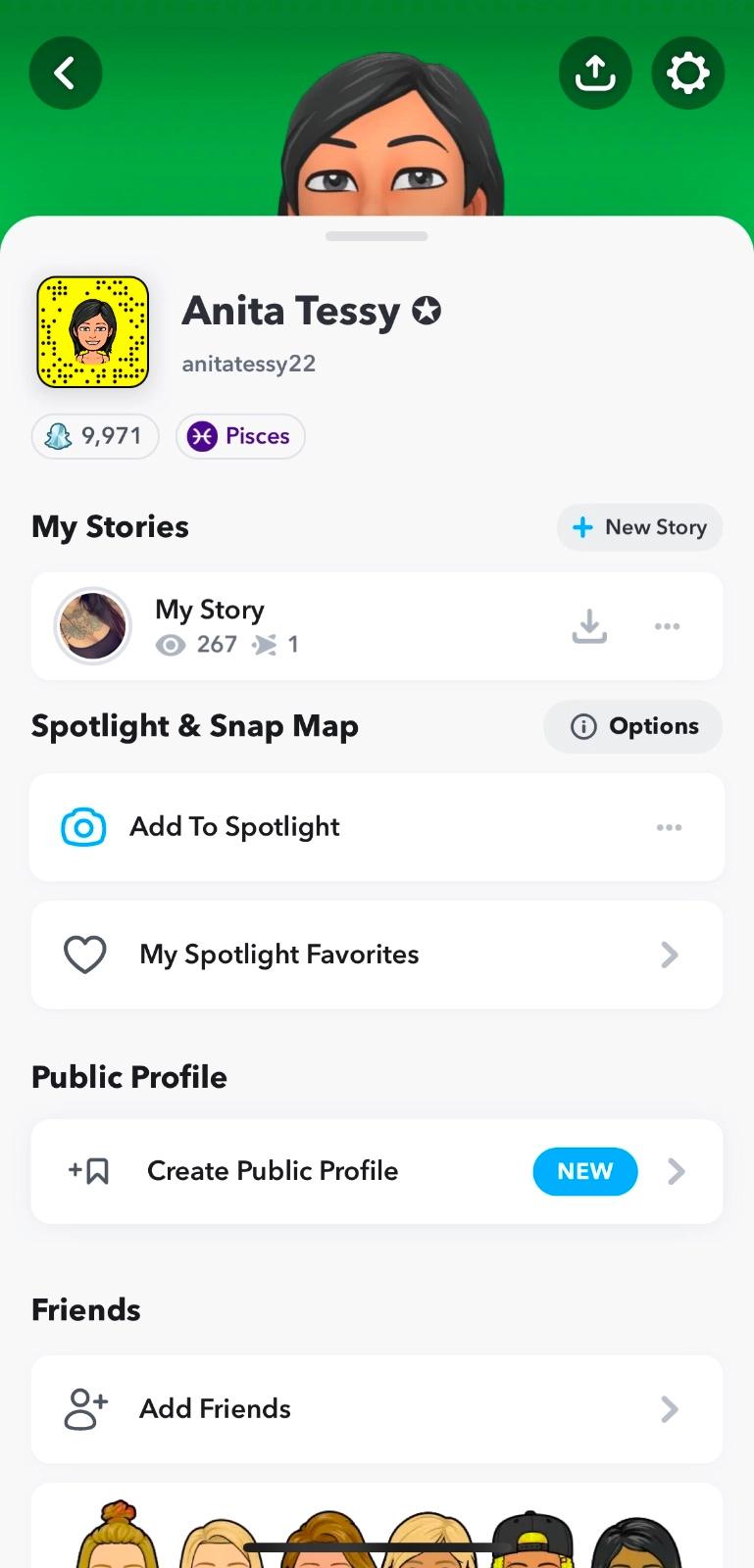Tap the 9,971 Snap score chip

tap(95, 436)
